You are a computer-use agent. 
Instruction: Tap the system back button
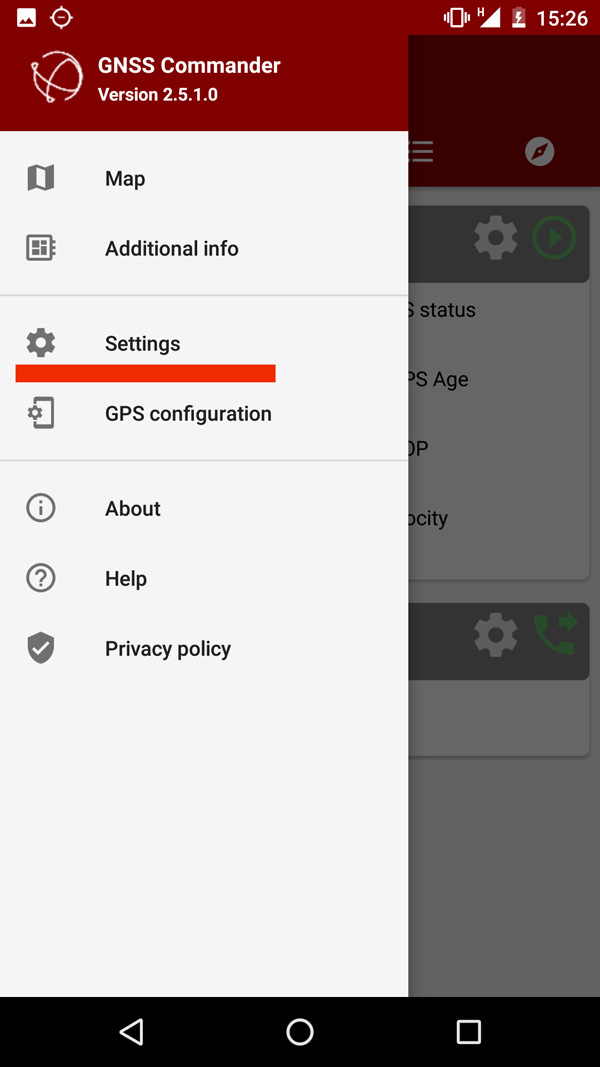(131, 1032)
